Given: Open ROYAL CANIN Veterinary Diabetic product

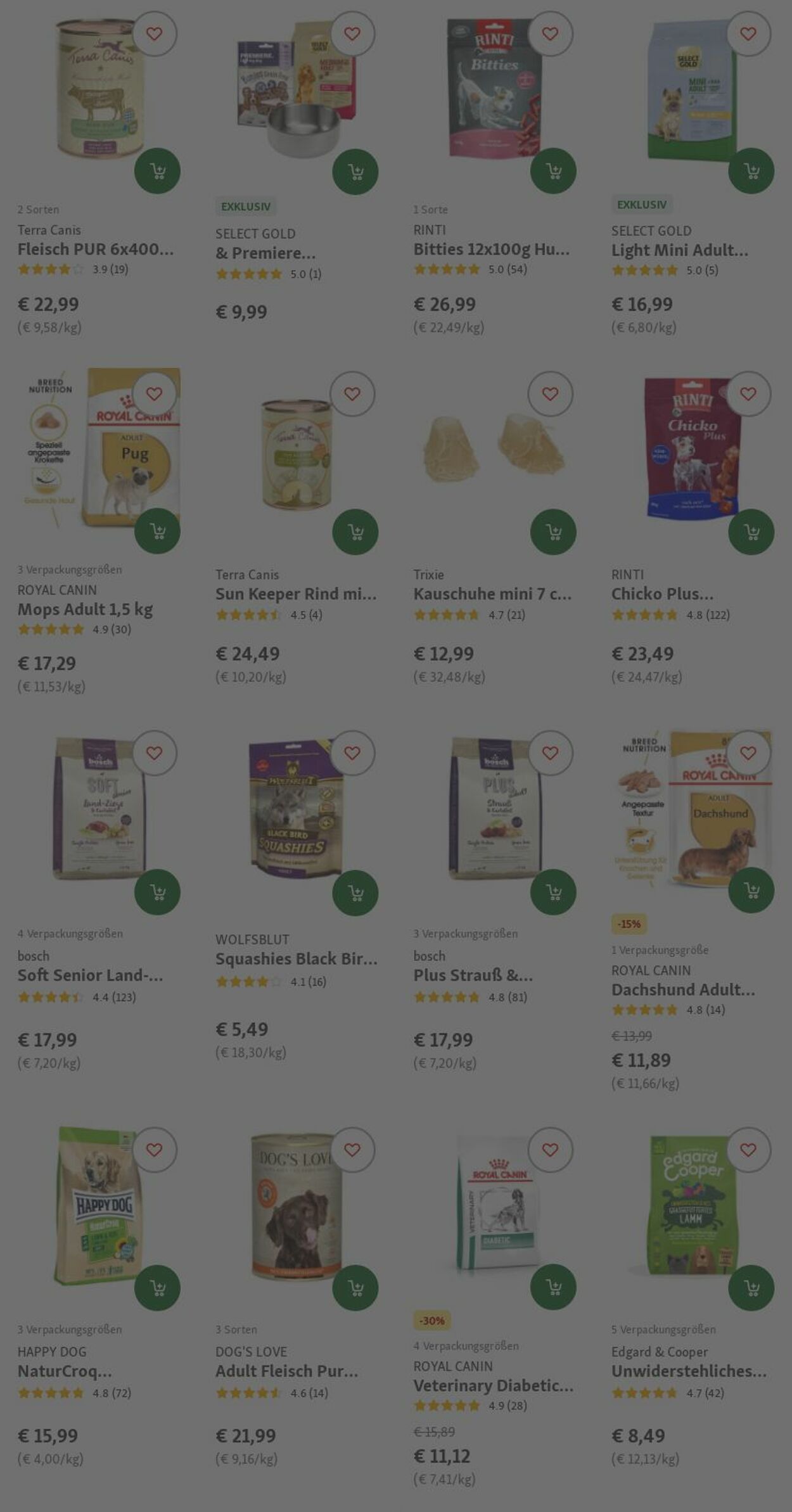Looking at the screenshot, I should (x=493, y=1385).
